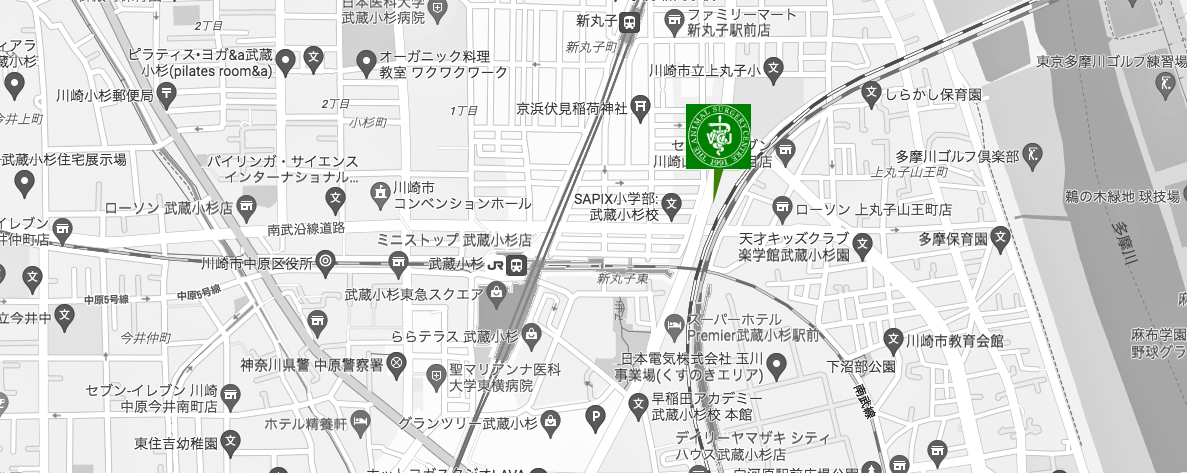This screenshot has height=473, width=1187.
Task: Open the しらかし保育園 pin
Action: tap(872, 94)
